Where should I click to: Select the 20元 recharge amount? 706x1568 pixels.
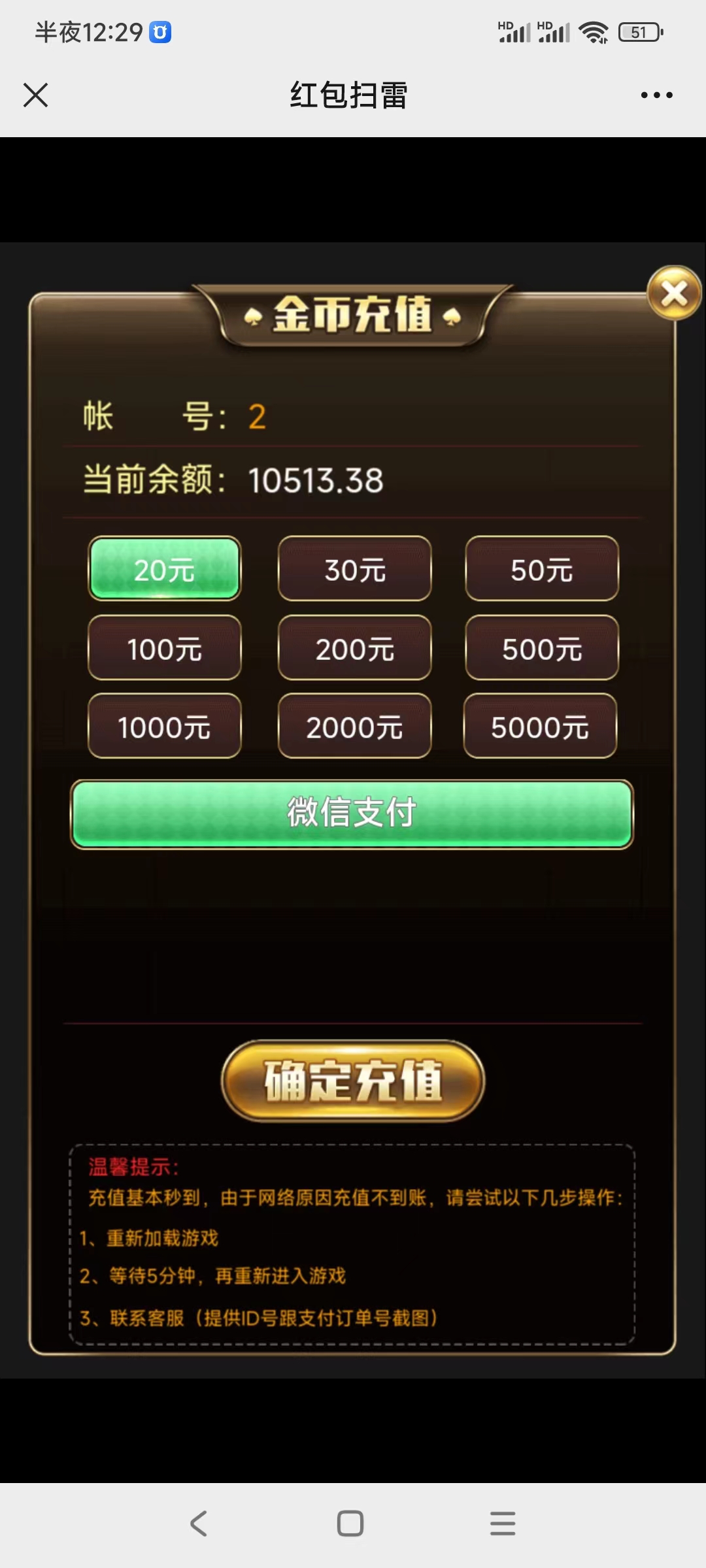pyautogui.click(x=165, y=569)
